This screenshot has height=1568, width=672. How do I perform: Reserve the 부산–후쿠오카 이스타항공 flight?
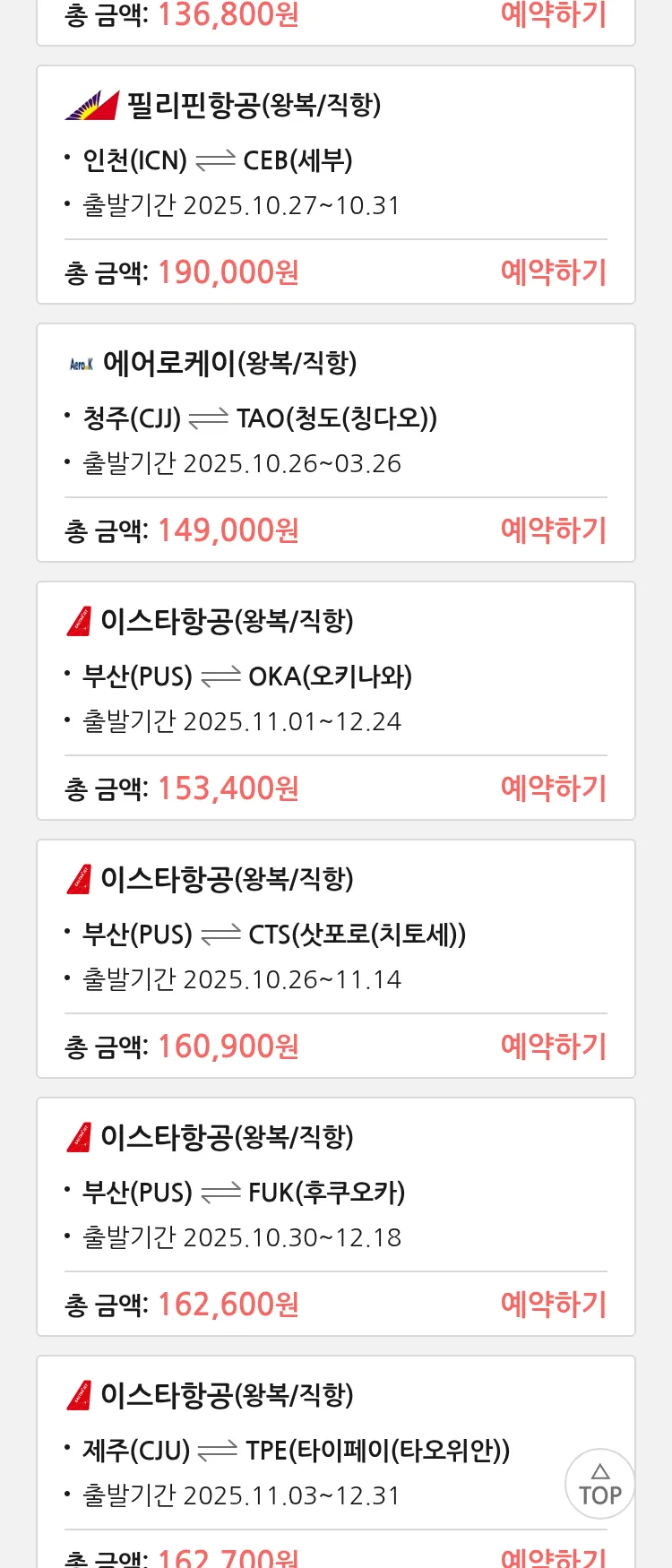[554, 1305]
